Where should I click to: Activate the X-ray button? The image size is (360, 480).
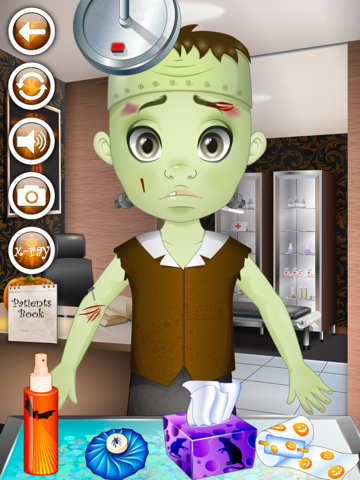tap(32, 251)
